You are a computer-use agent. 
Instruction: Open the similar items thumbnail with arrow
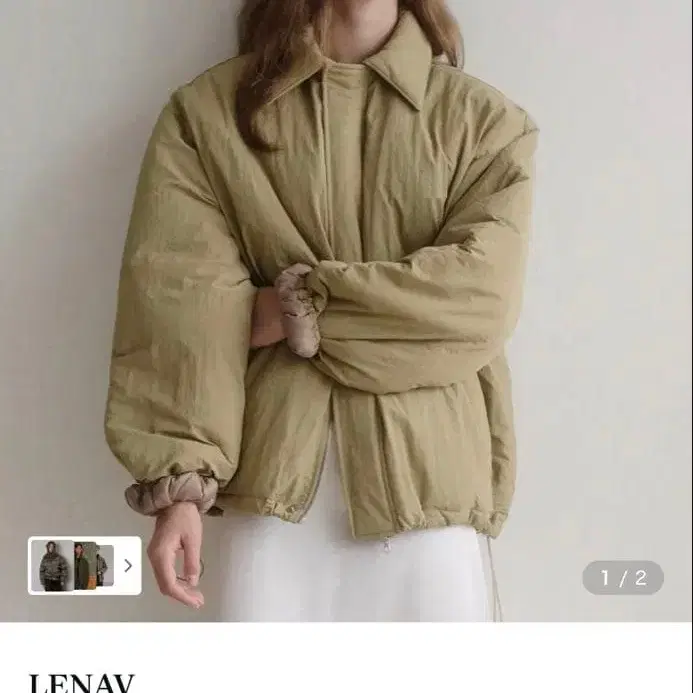coord(84,565)
